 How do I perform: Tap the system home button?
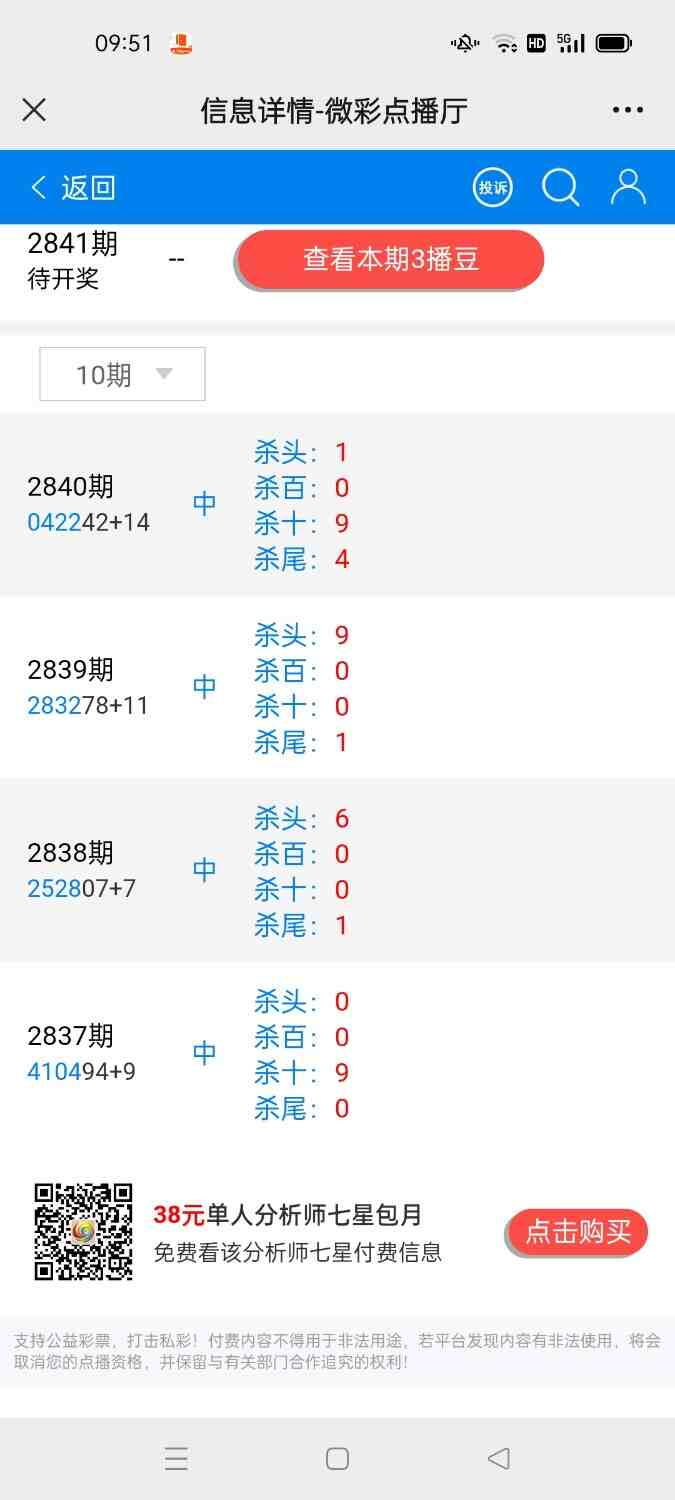coord(337,1459)
